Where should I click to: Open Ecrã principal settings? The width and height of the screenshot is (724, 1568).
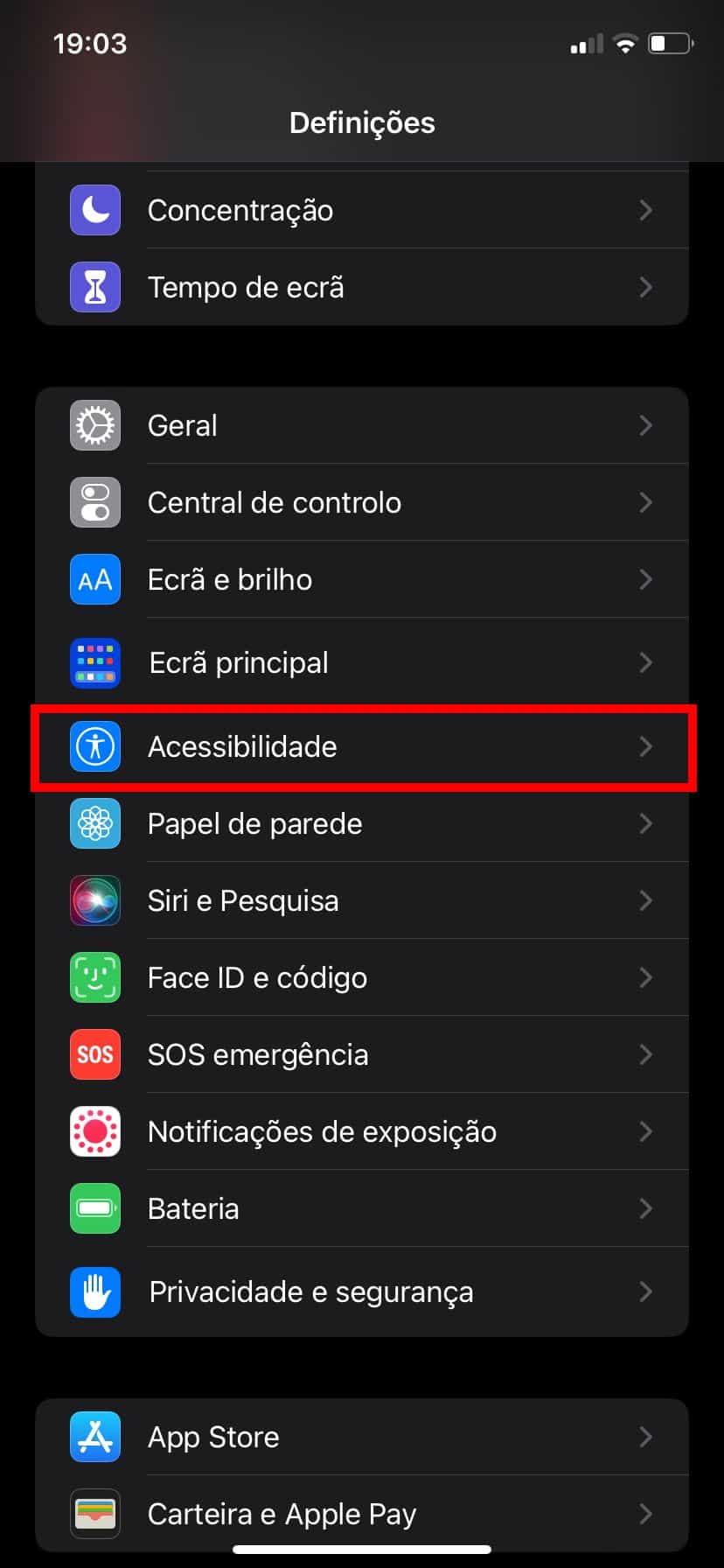click(361, 662)
